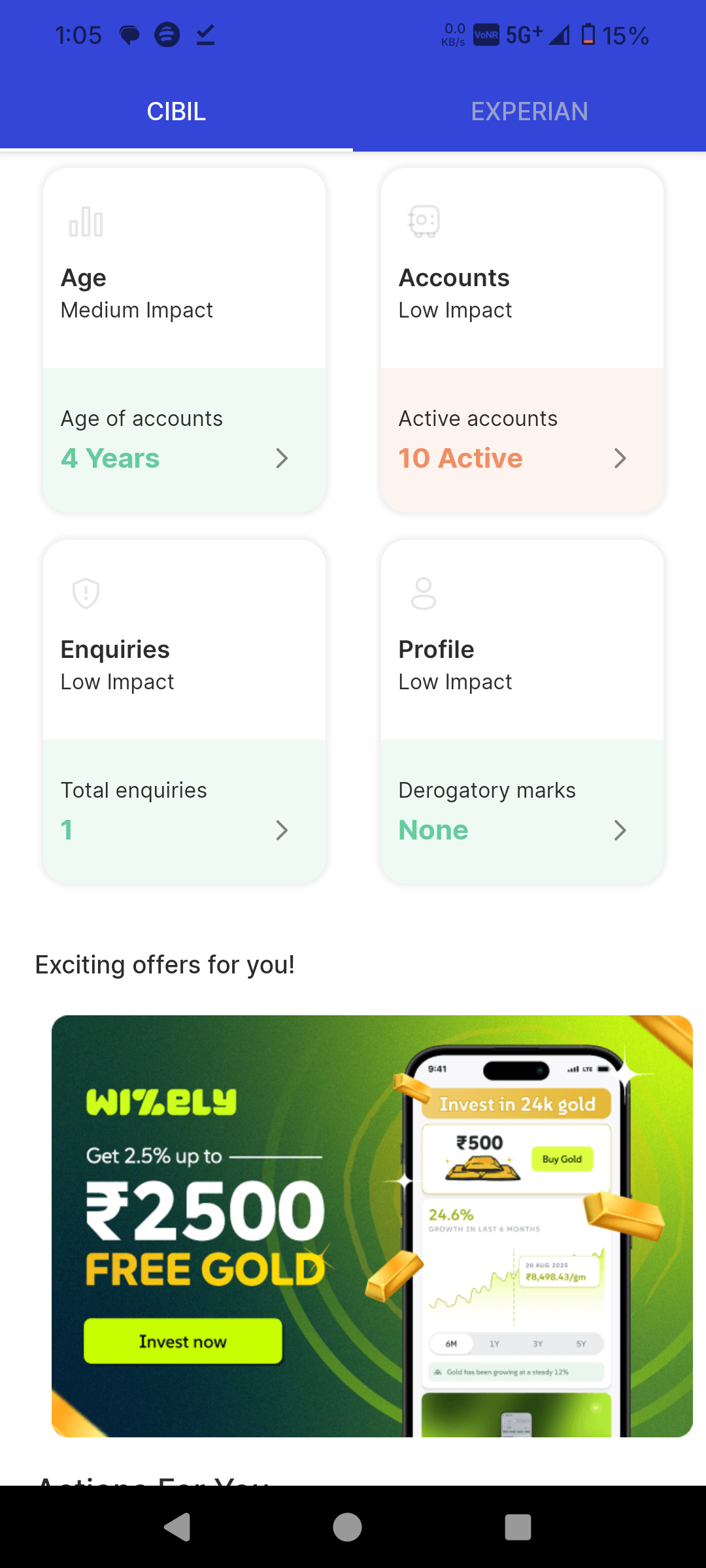
Task: Open Age of accounts details
Action: [x=184, y=440]
